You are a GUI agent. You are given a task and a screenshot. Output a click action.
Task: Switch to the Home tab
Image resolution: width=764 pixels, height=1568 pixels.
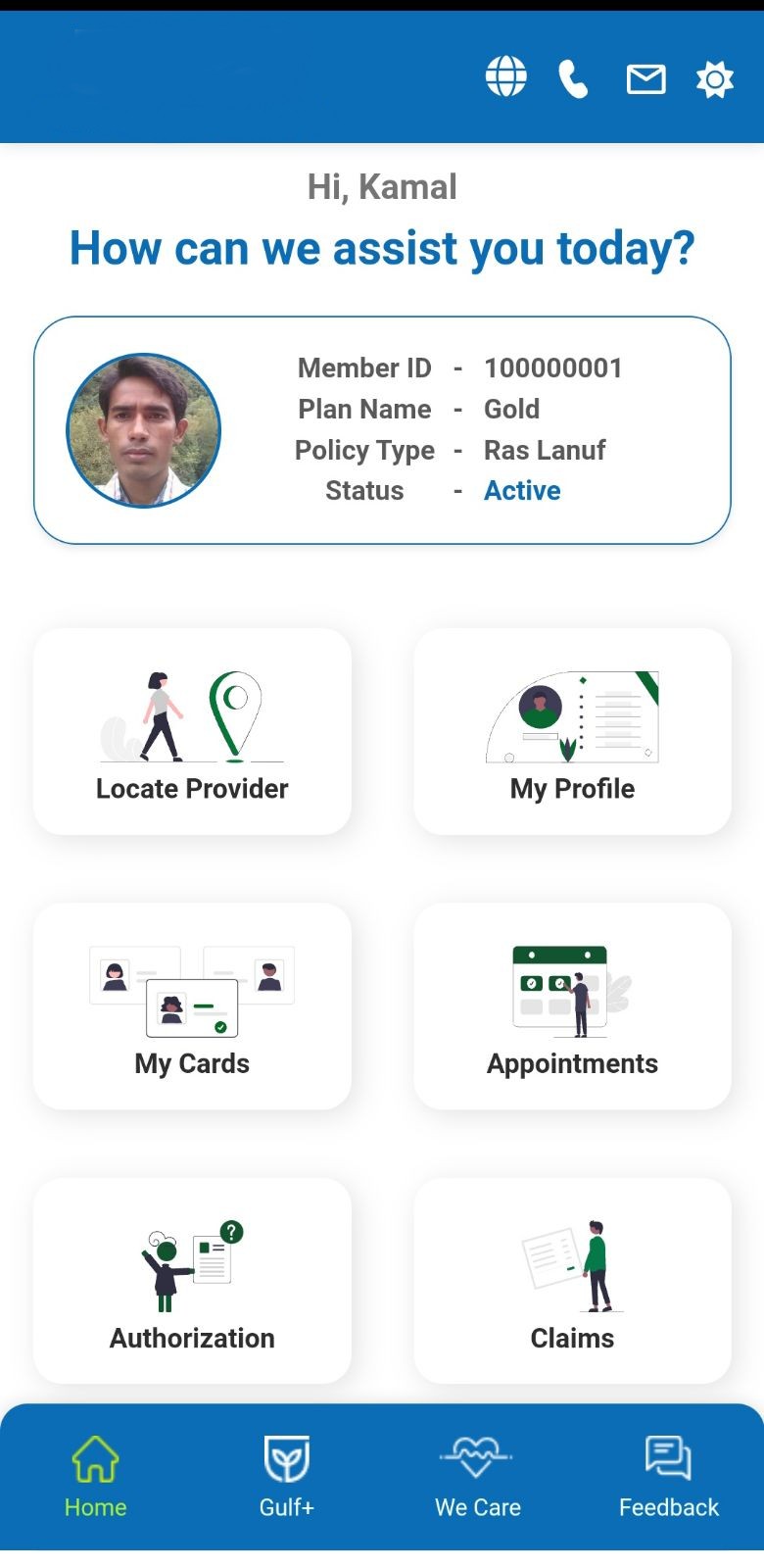pyautogui.click(x=95, y=1476)
